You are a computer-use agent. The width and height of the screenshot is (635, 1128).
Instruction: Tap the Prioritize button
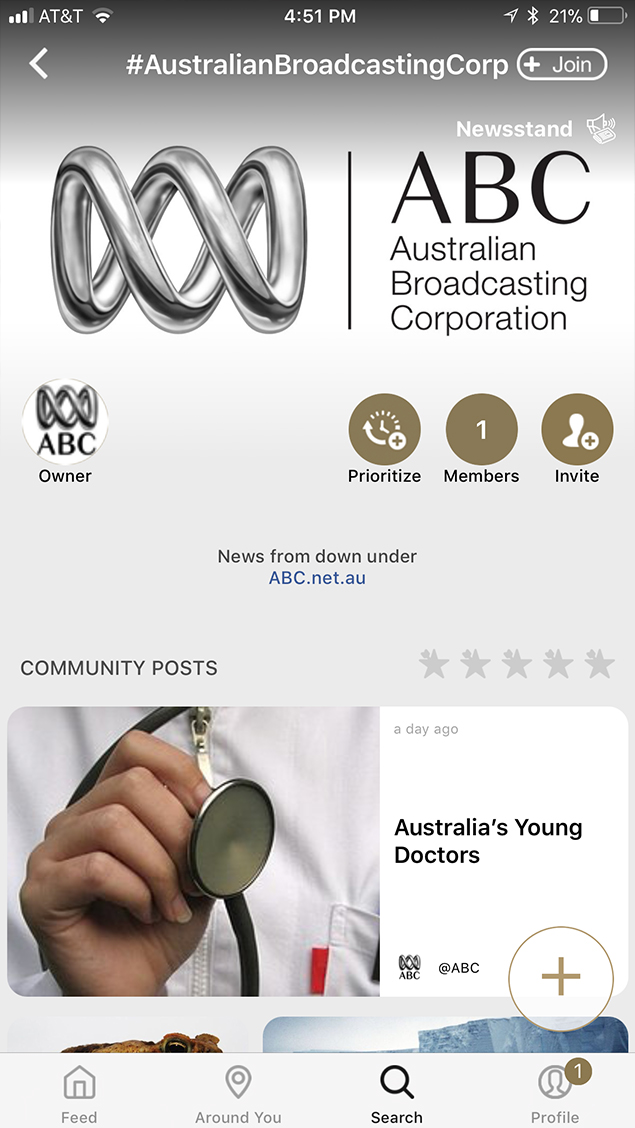(x=384, y=431)
